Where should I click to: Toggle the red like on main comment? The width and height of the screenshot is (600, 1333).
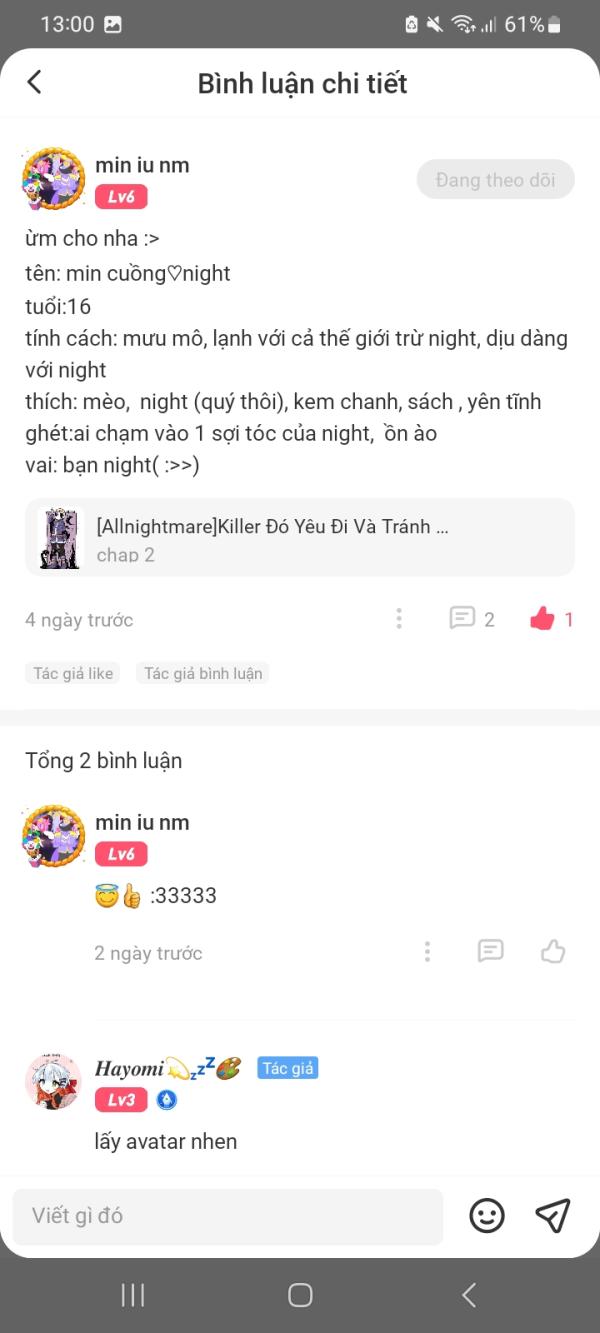click(543, 619)
